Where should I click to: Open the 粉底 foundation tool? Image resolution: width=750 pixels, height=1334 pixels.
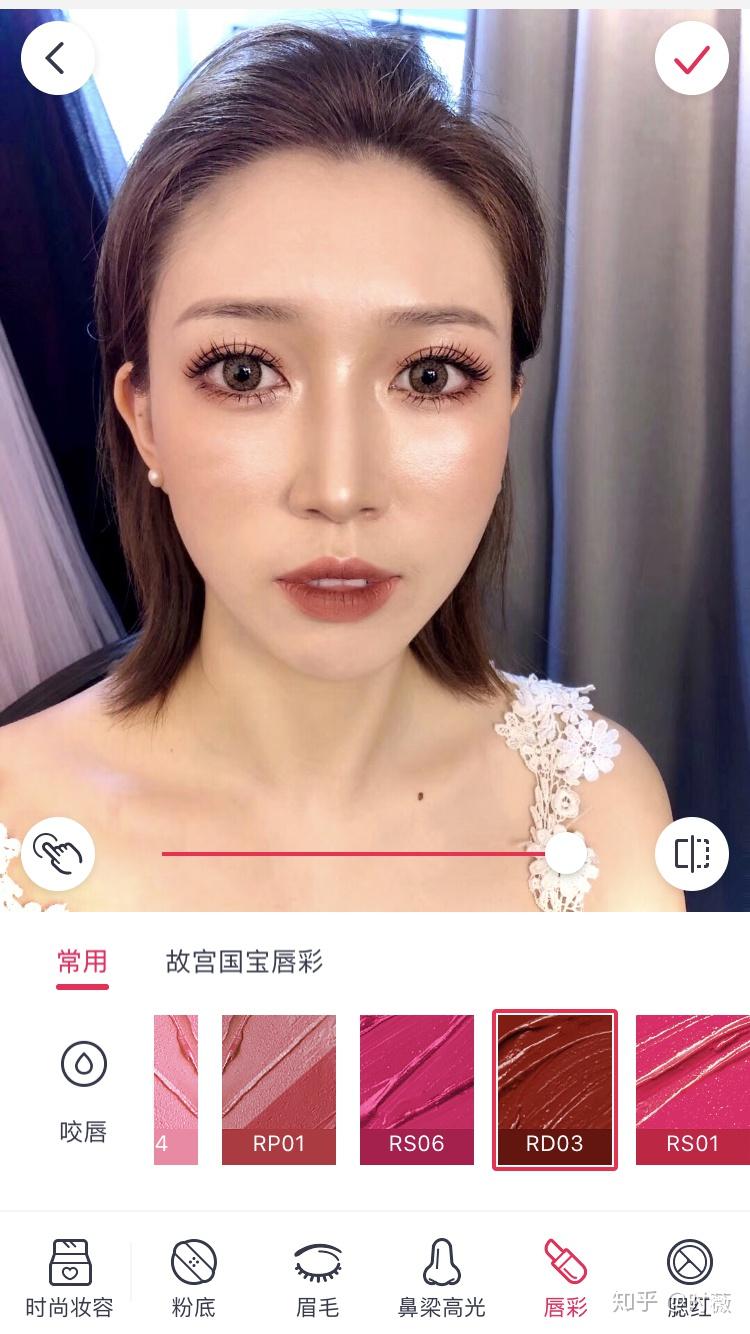(194, 1277)
